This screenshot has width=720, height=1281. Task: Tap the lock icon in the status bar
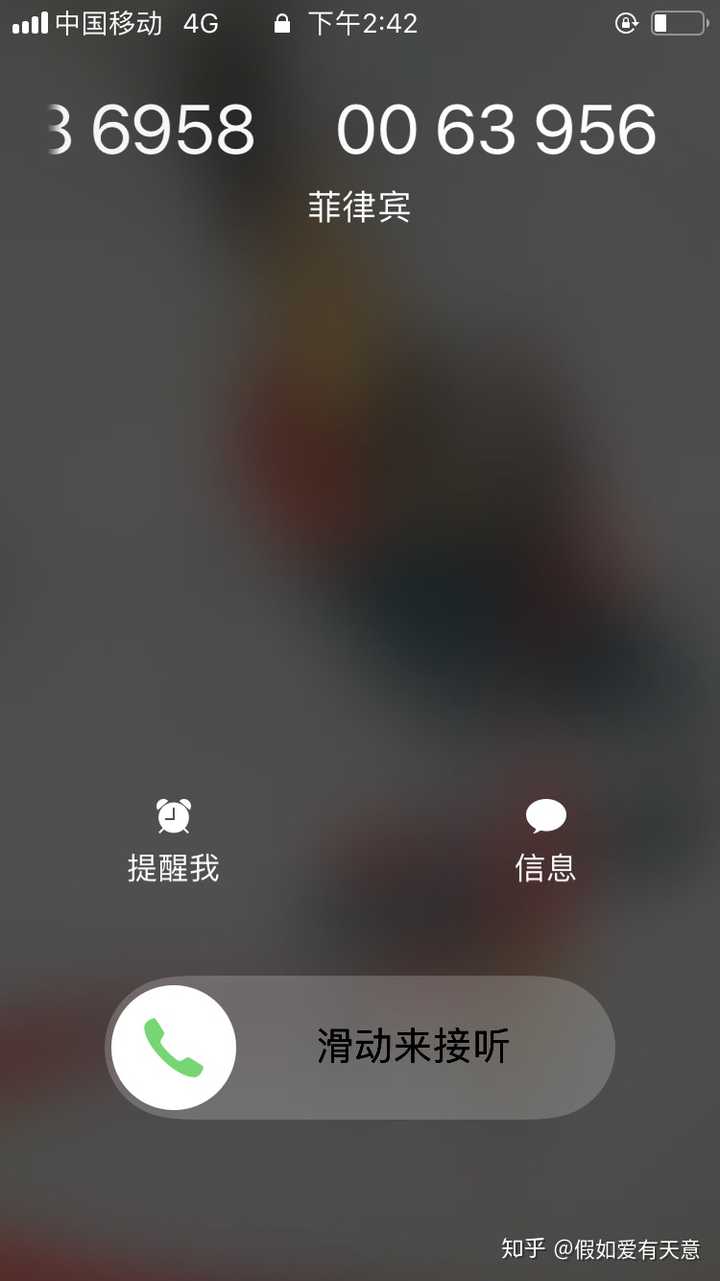[x=281, y=23]
